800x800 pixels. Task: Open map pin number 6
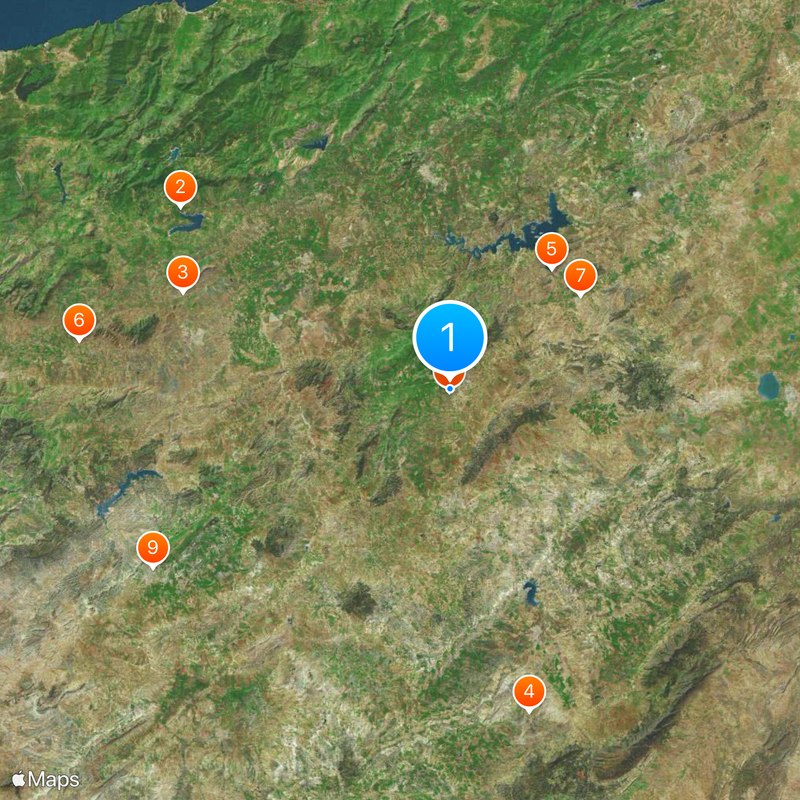tap(78, 321)
